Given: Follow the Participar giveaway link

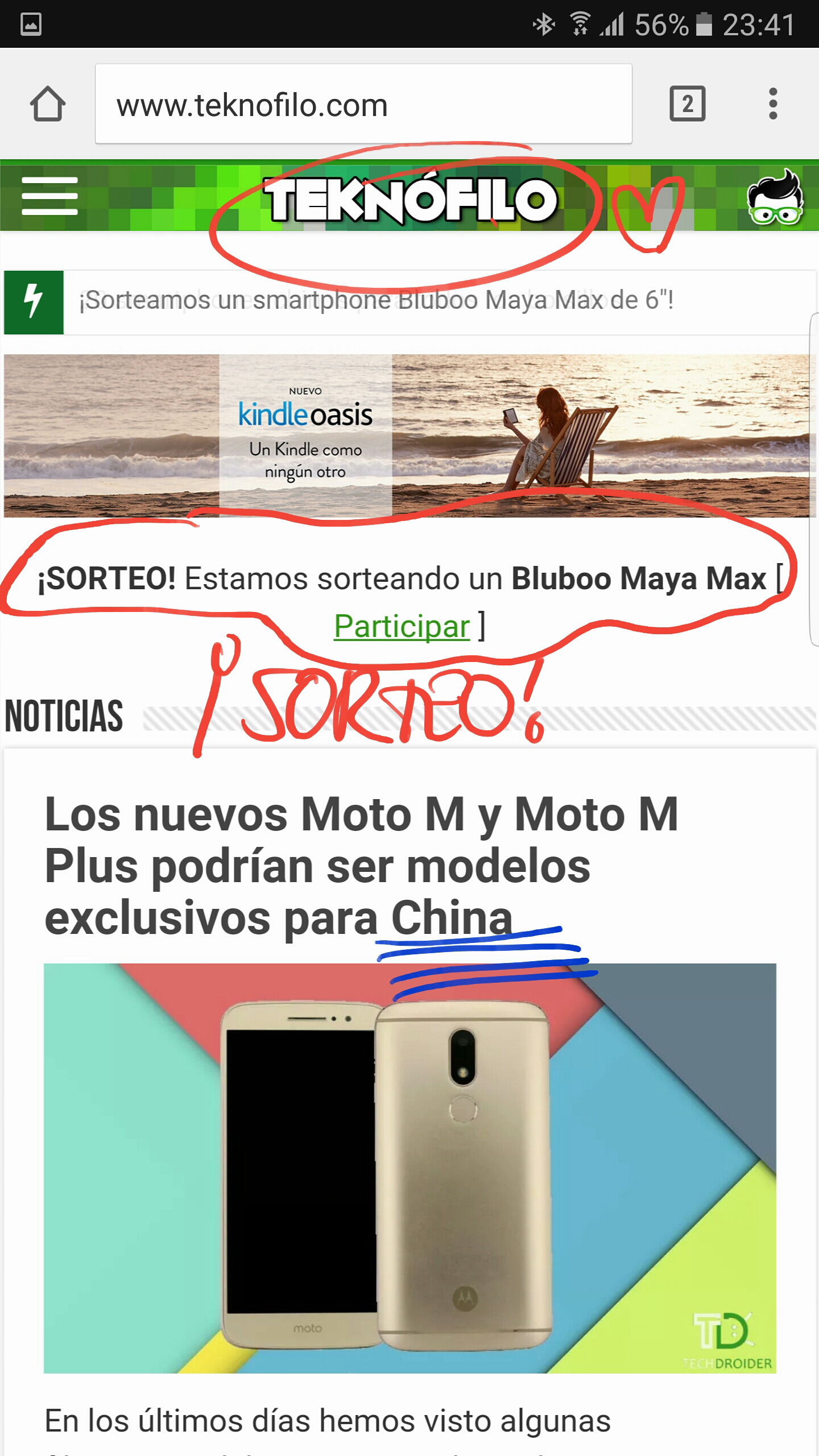Looking at the screenshot, I should (402, 626).
